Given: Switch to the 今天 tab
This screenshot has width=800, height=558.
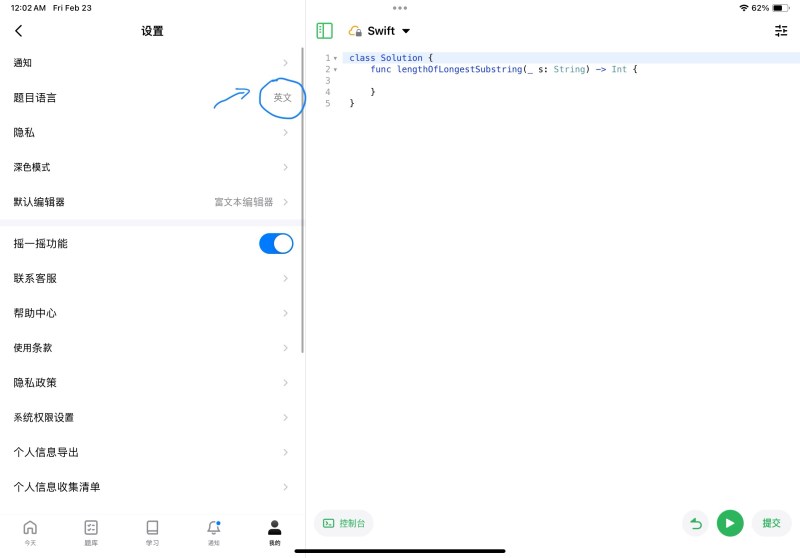Looking at the screenshot, I should click(30, 531).
